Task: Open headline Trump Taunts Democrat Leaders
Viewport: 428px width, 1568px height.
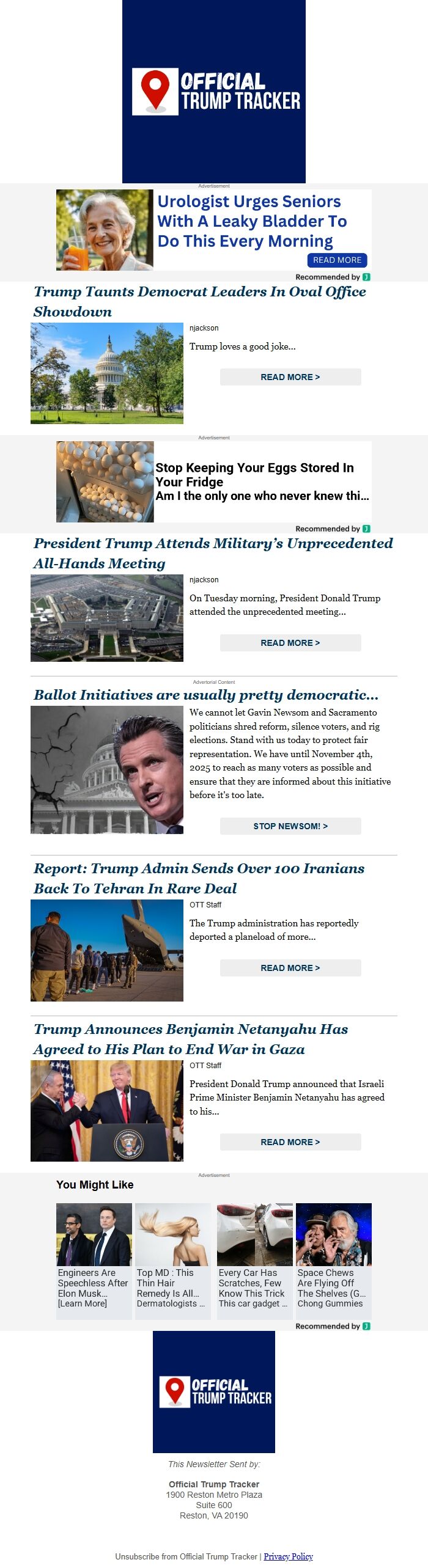Action: click(200, 301)
